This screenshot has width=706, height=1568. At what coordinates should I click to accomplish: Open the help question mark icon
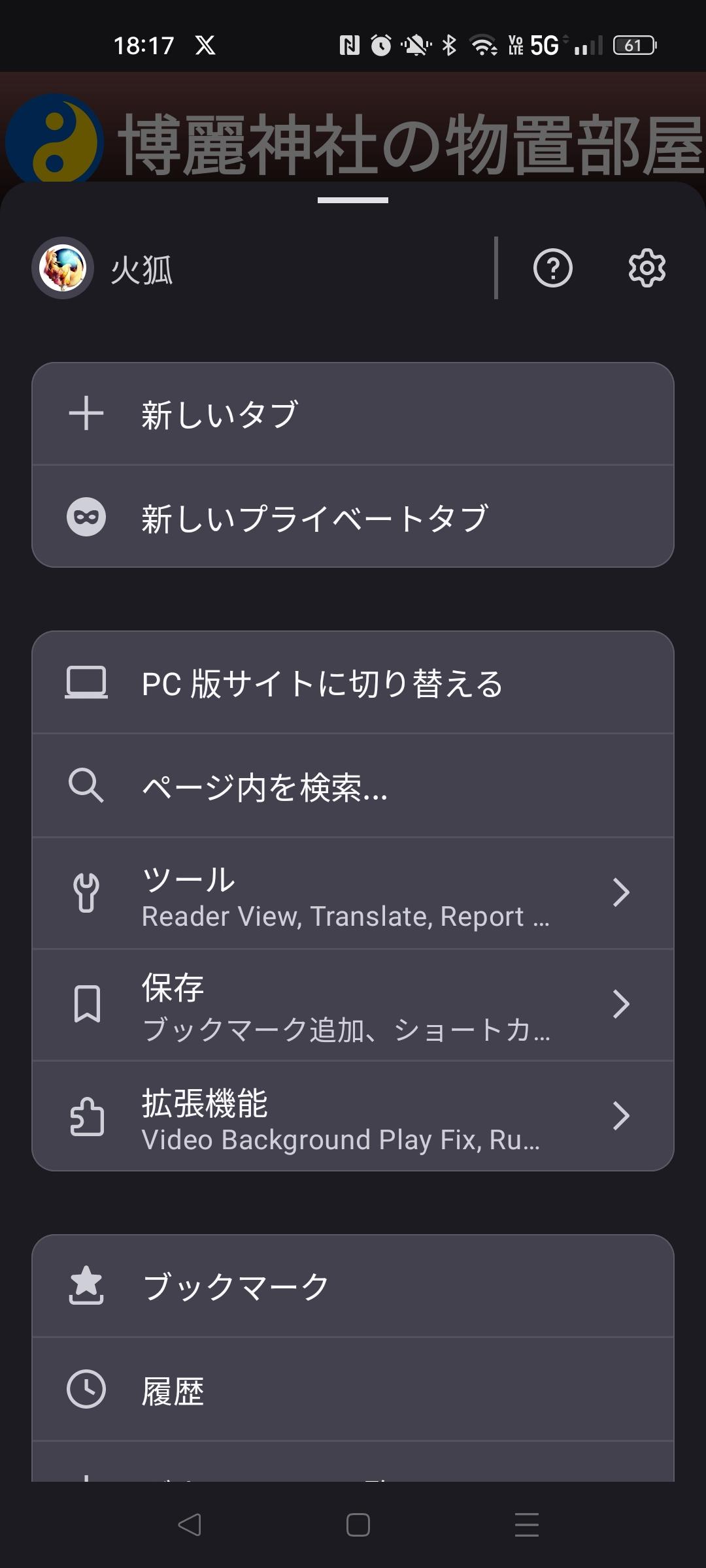[553, 268]
